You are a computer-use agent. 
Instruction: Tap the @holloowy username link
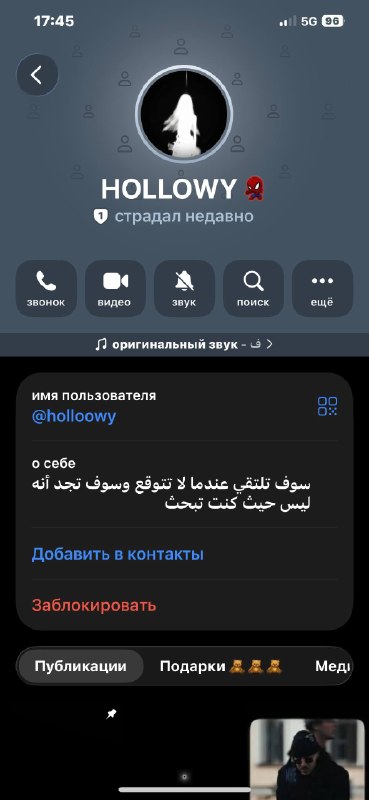tap(74, 416)
